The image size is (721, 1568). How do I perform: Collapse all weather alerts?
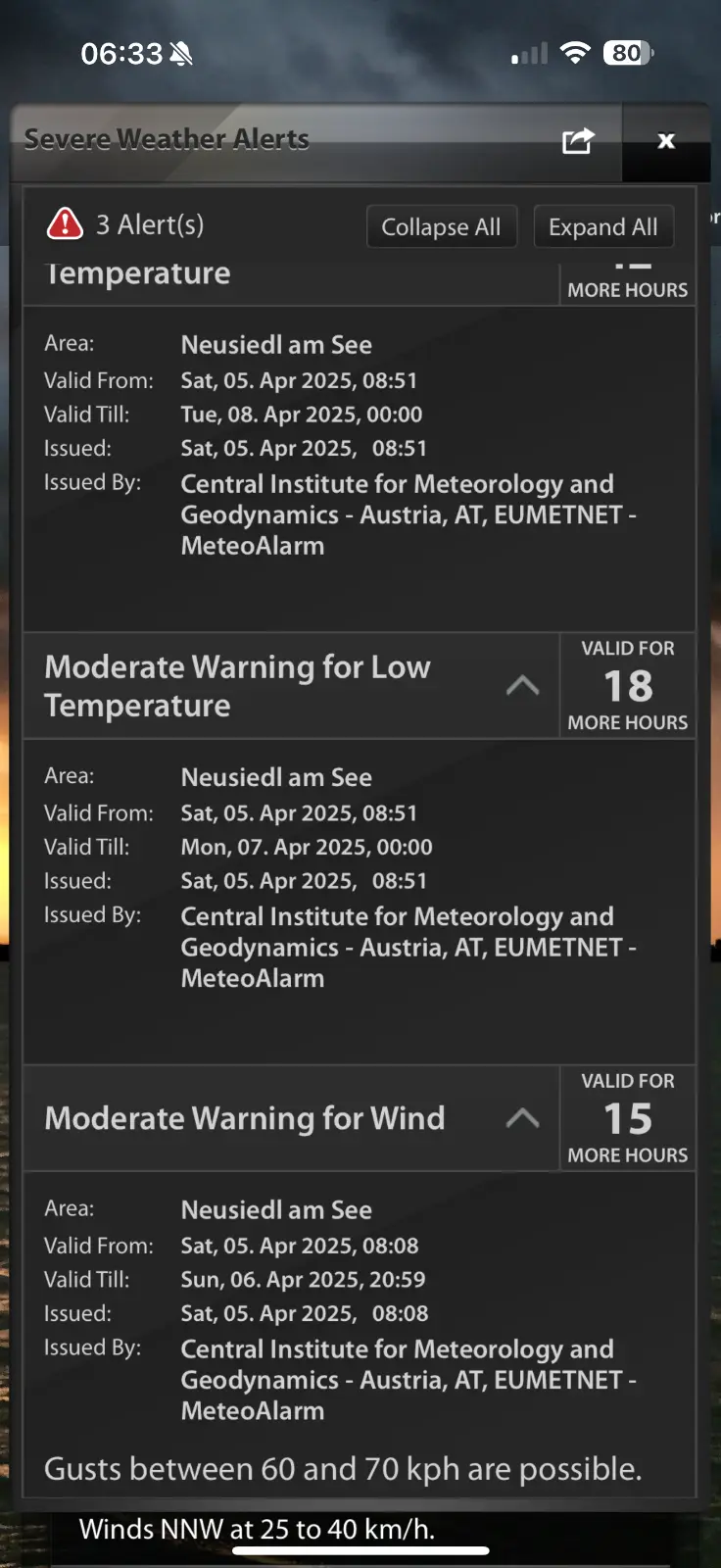tap(441, 227)
